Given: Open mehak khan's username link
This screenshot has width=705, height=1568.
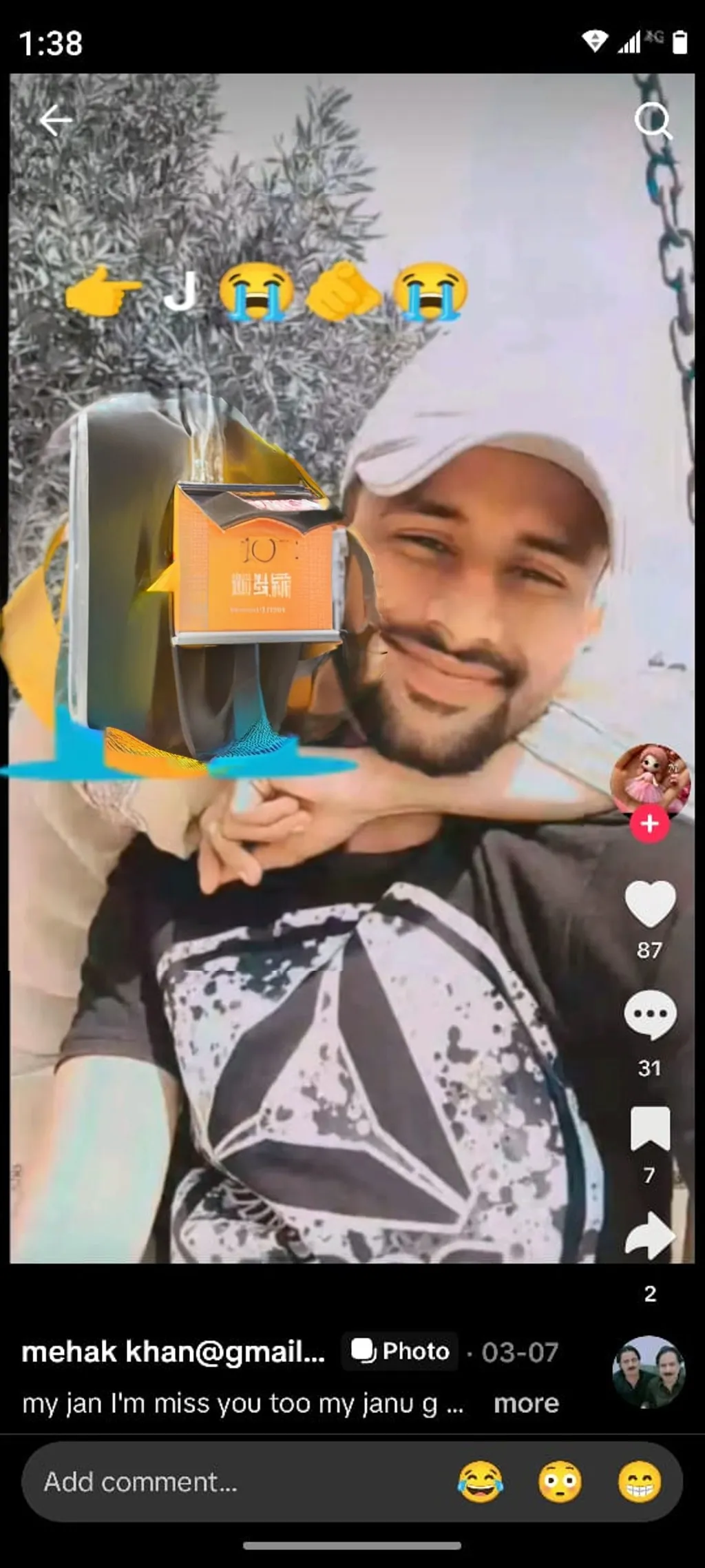Looking at the screenshot, I should coord(173,1352).
